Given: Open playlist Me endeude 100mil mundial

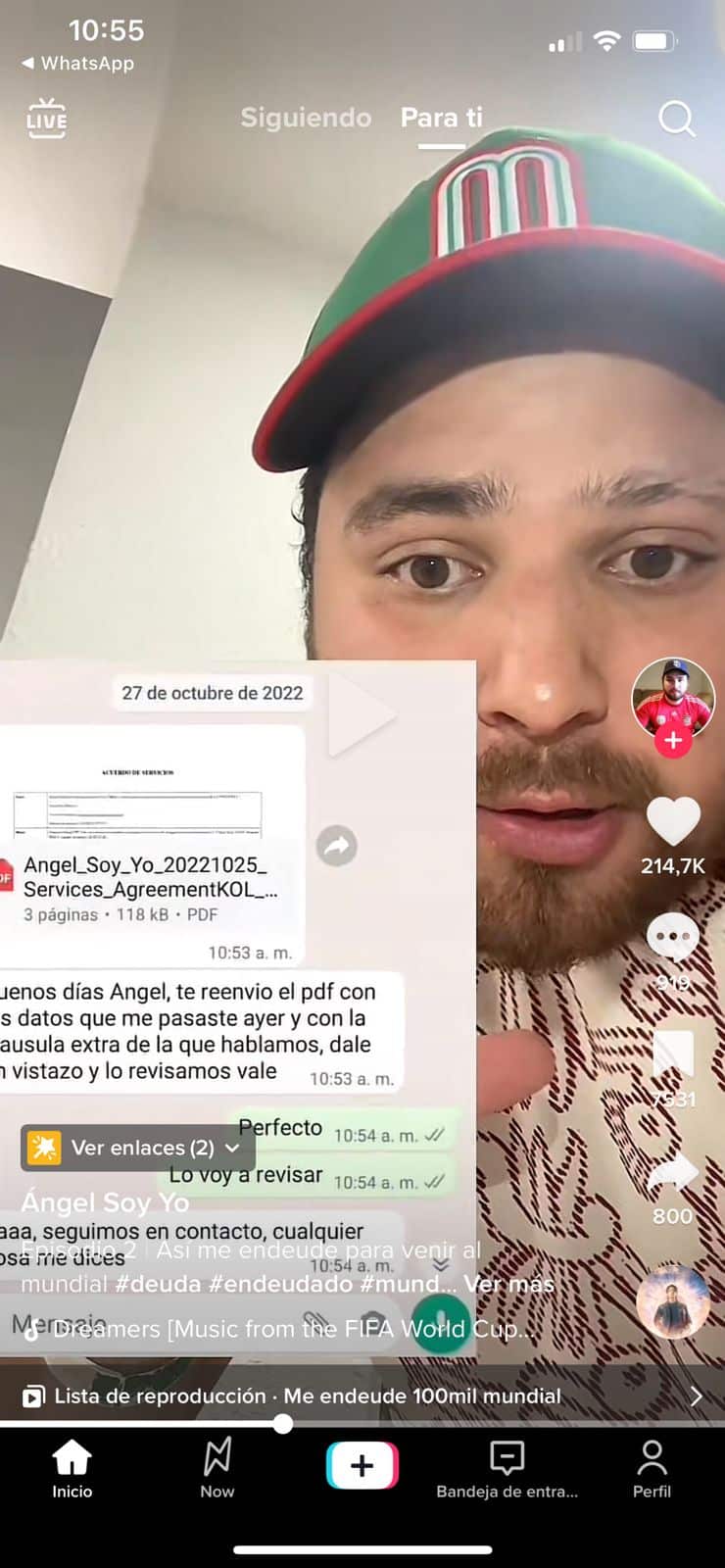Looking at the screenshot, I should pyautogui.click(x=362, y=1396).
